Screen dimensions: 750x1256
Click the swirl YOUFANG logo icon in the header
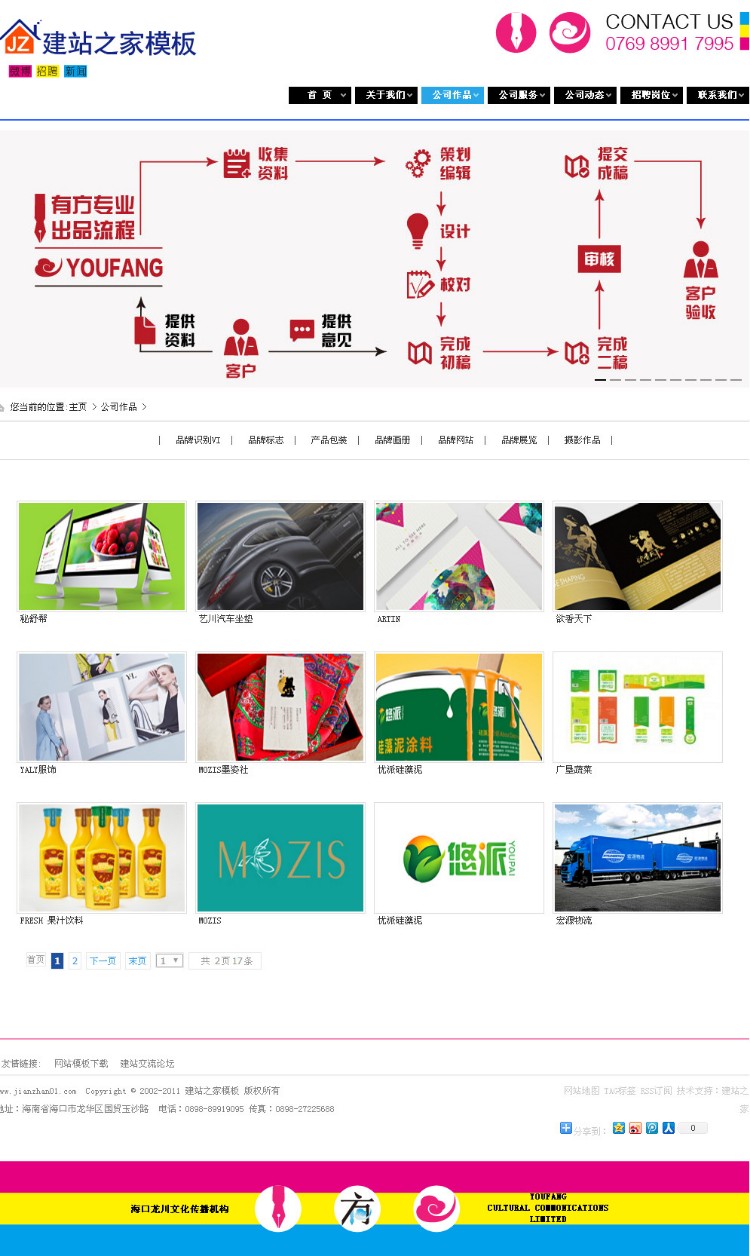coord(570,31)
